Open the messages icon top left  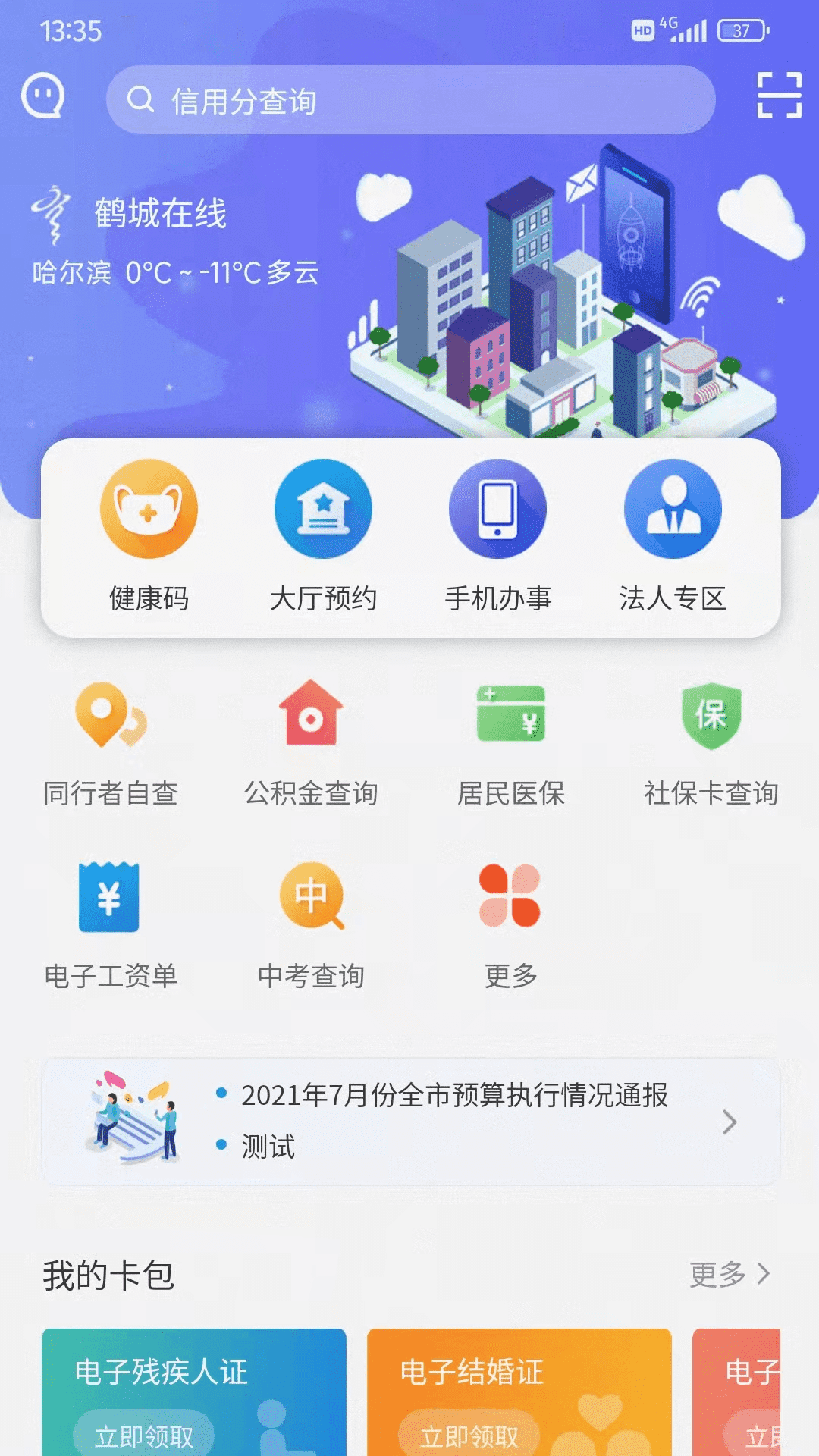[43, 96]
